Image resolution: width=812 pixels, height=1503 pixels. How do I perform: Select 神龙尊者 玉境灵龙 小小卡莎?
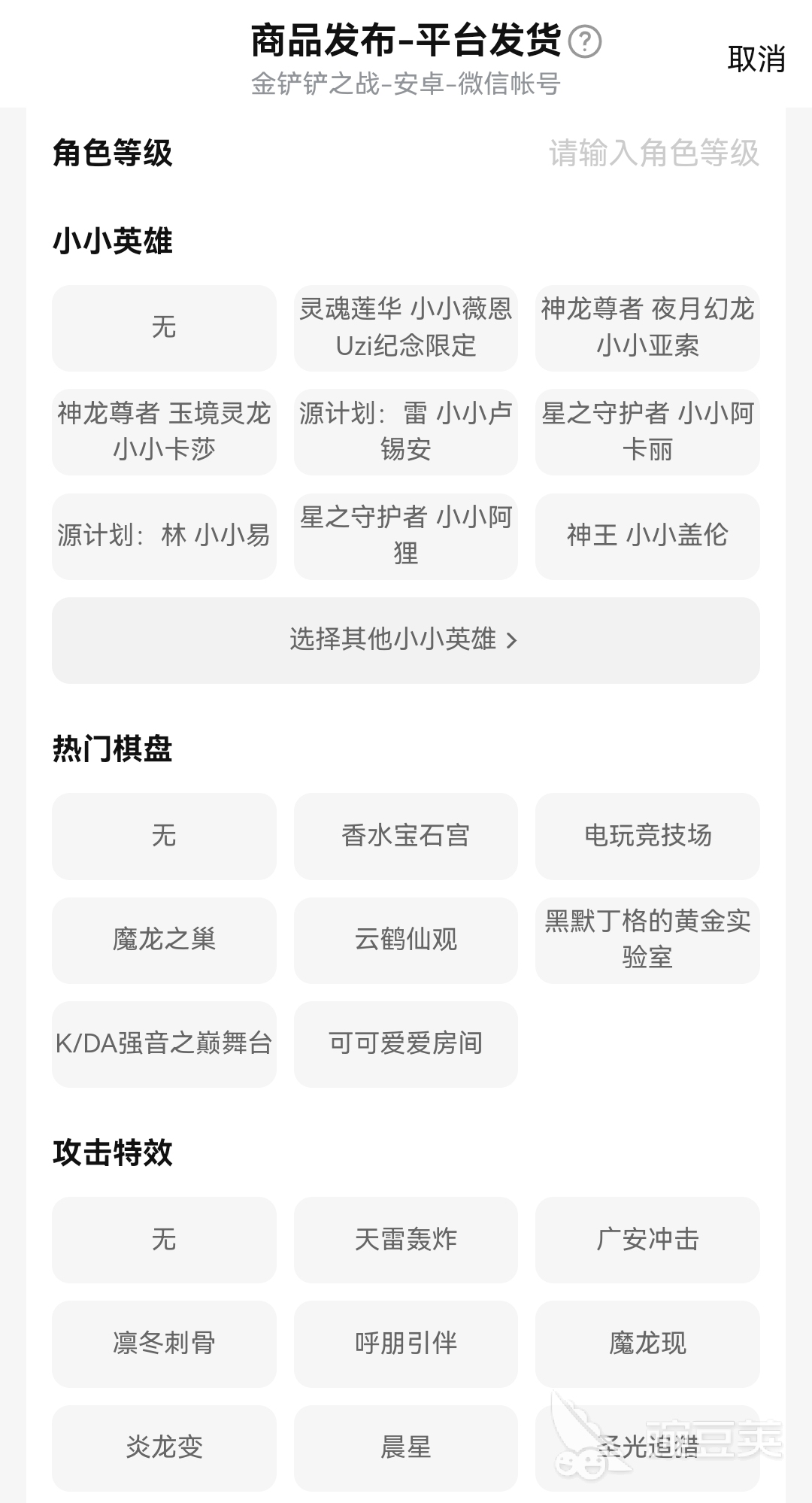click(x=164, y=433)
